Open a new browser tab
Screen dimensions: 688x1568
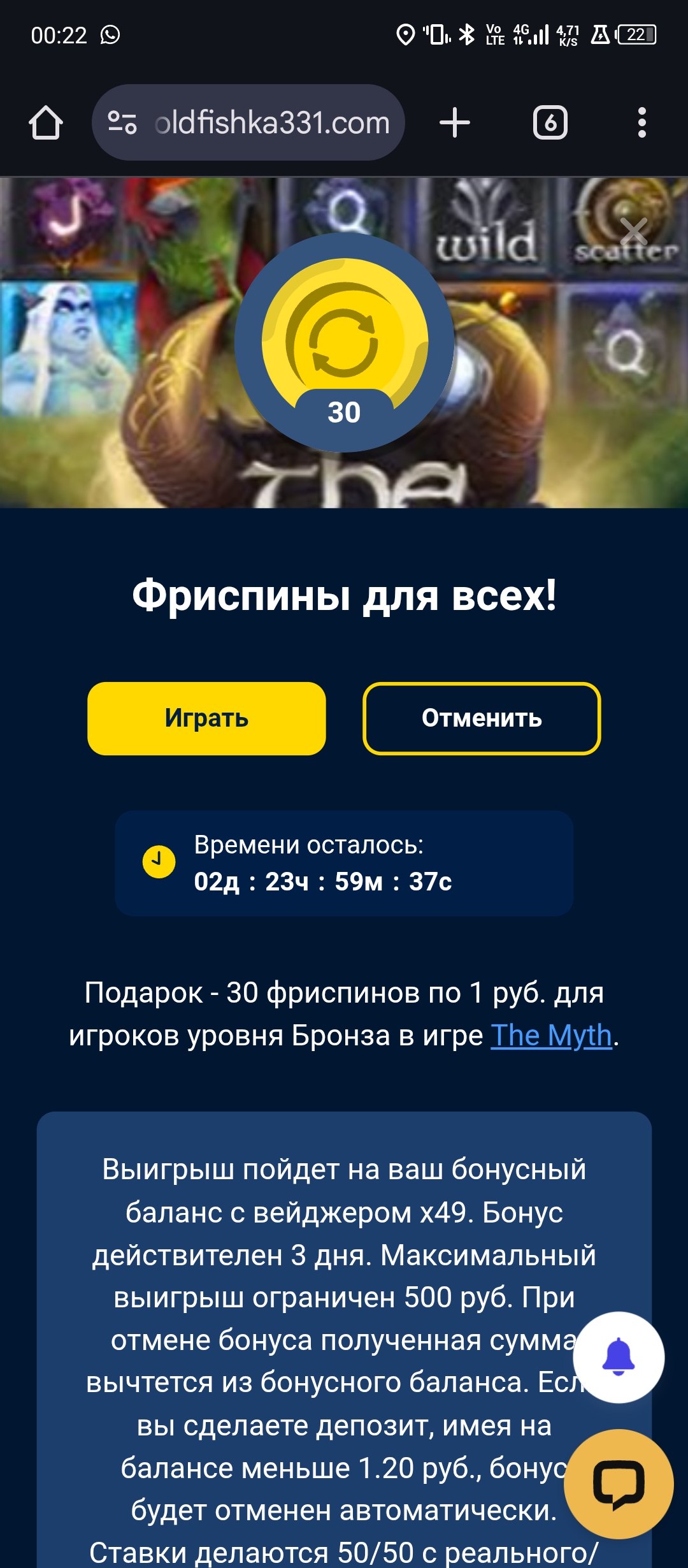[x=455, y=122]
